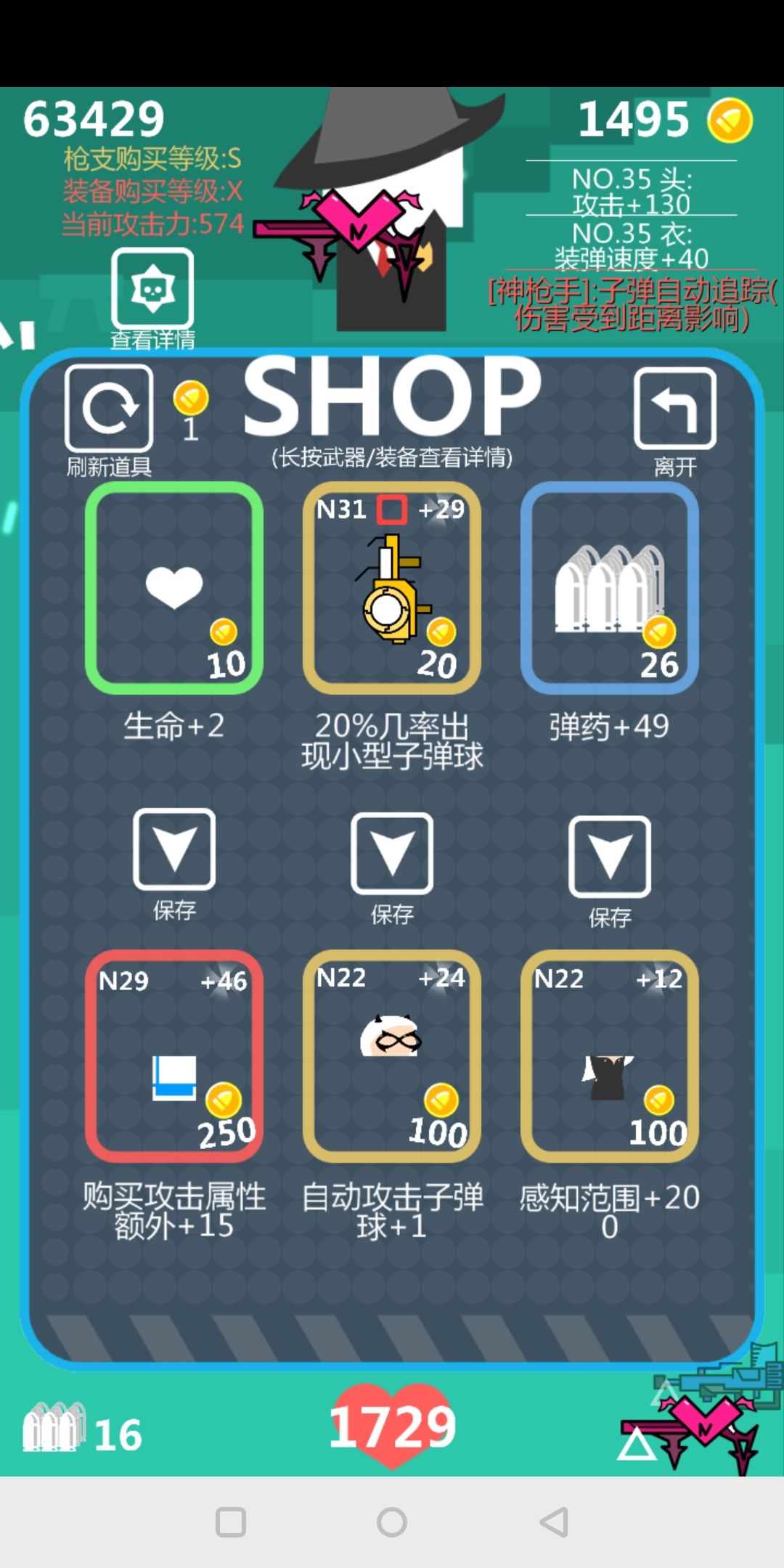Buy the N29 item costing 250 coins
The height and width of the screenshot is (1568, 784).
174,1056
